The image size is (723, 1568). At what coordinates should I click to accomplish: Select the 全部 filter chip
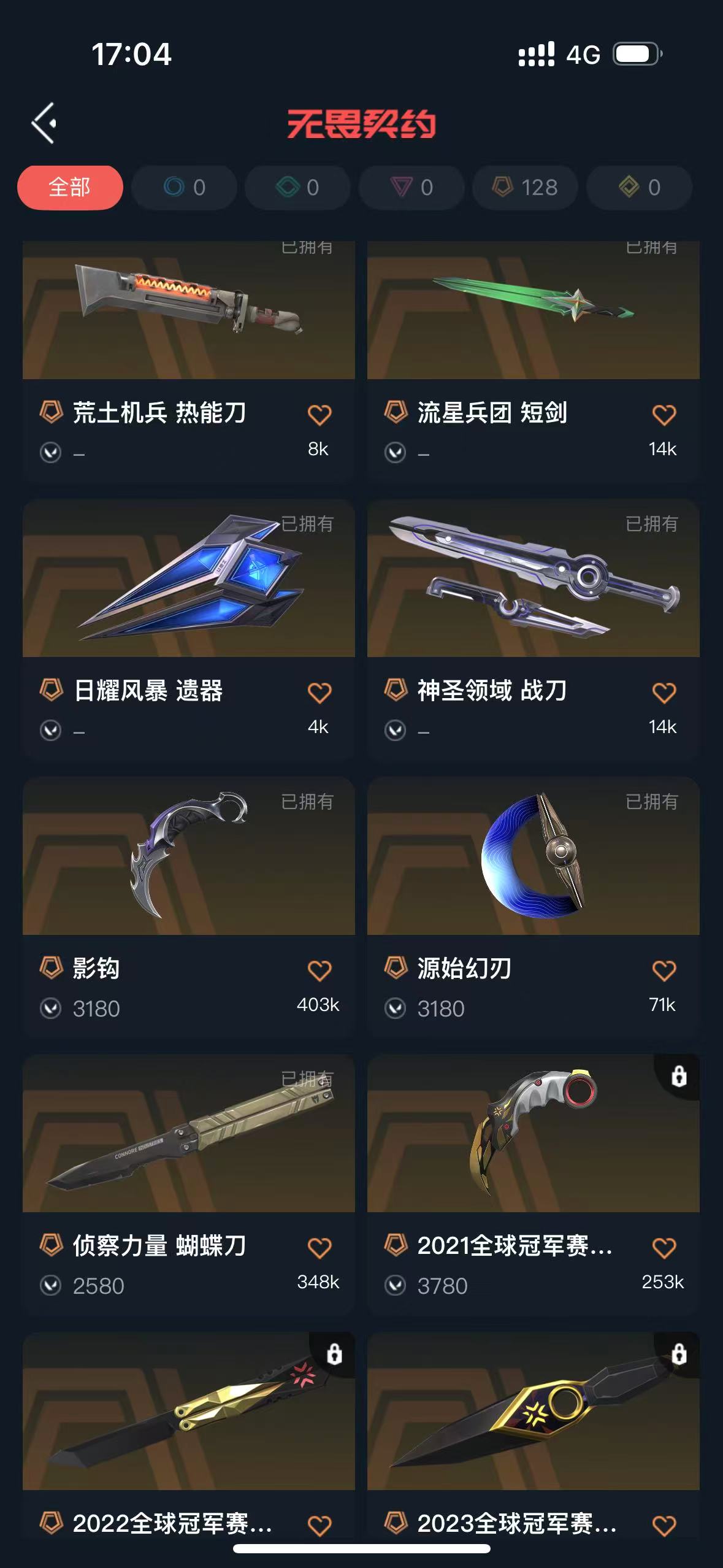tap(70, 187)
